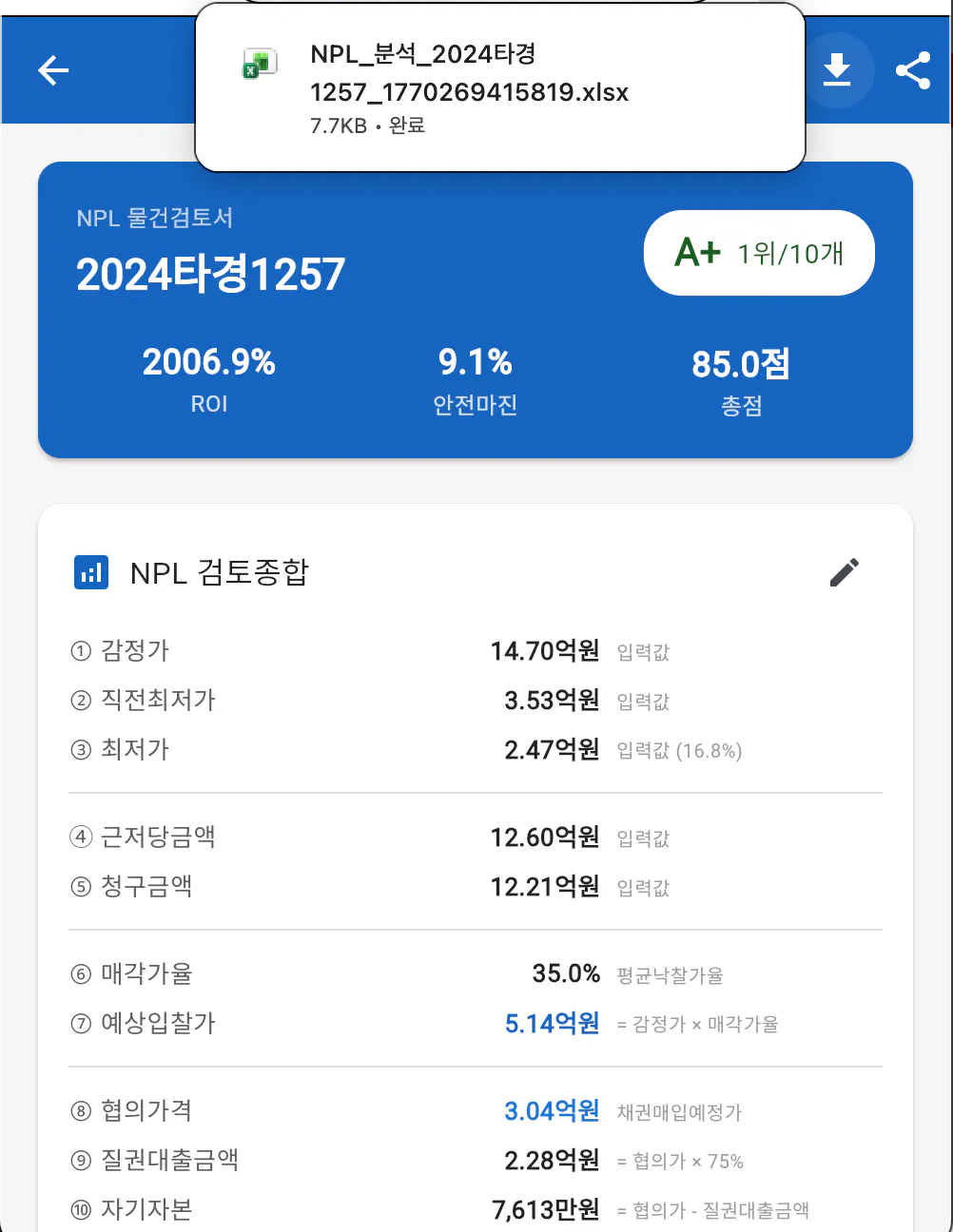Download the NPL analysis as Excel
The image size is (953, 1232).
click(x=837, y=70)
